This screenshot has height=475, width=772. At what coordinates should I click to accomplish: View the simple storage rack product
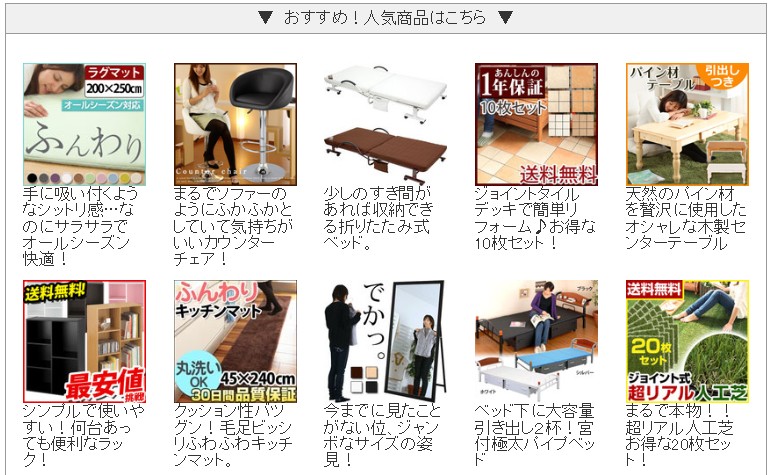click(x=84, y=340)
